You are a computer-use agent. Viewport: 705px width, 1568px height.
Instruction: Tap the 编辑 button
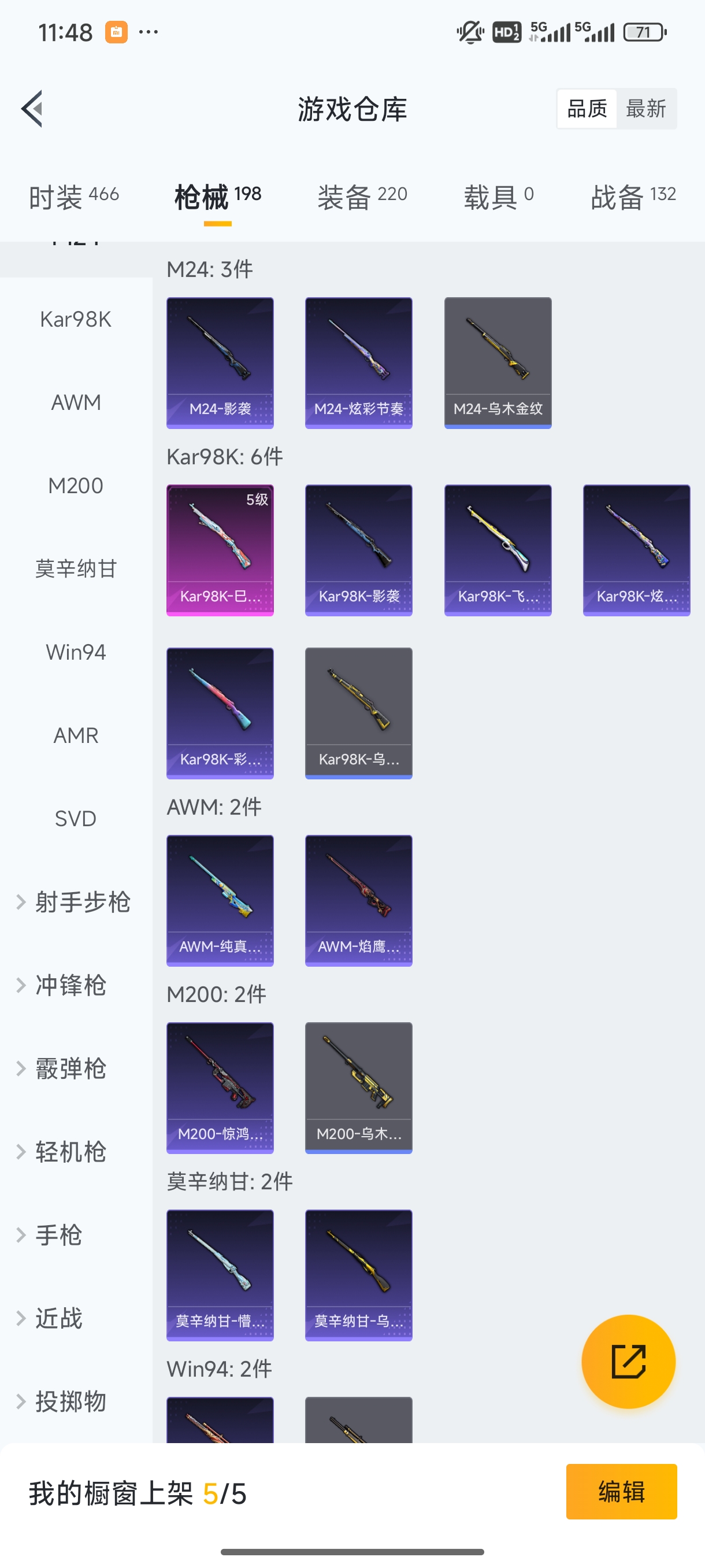click(x=621, y=1491)
